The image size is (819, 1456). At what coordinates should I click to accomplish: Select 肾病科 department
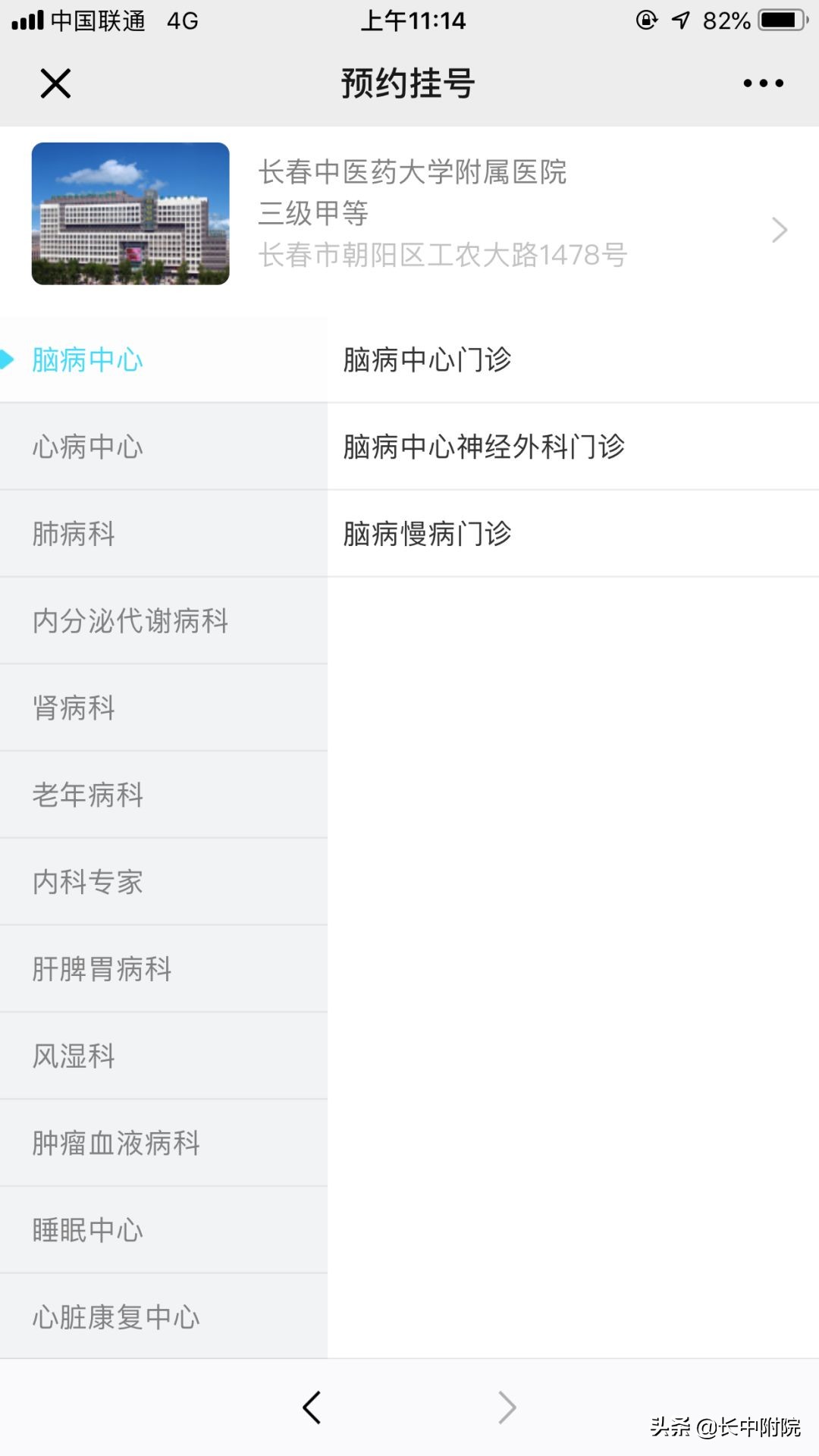(163, 708)
